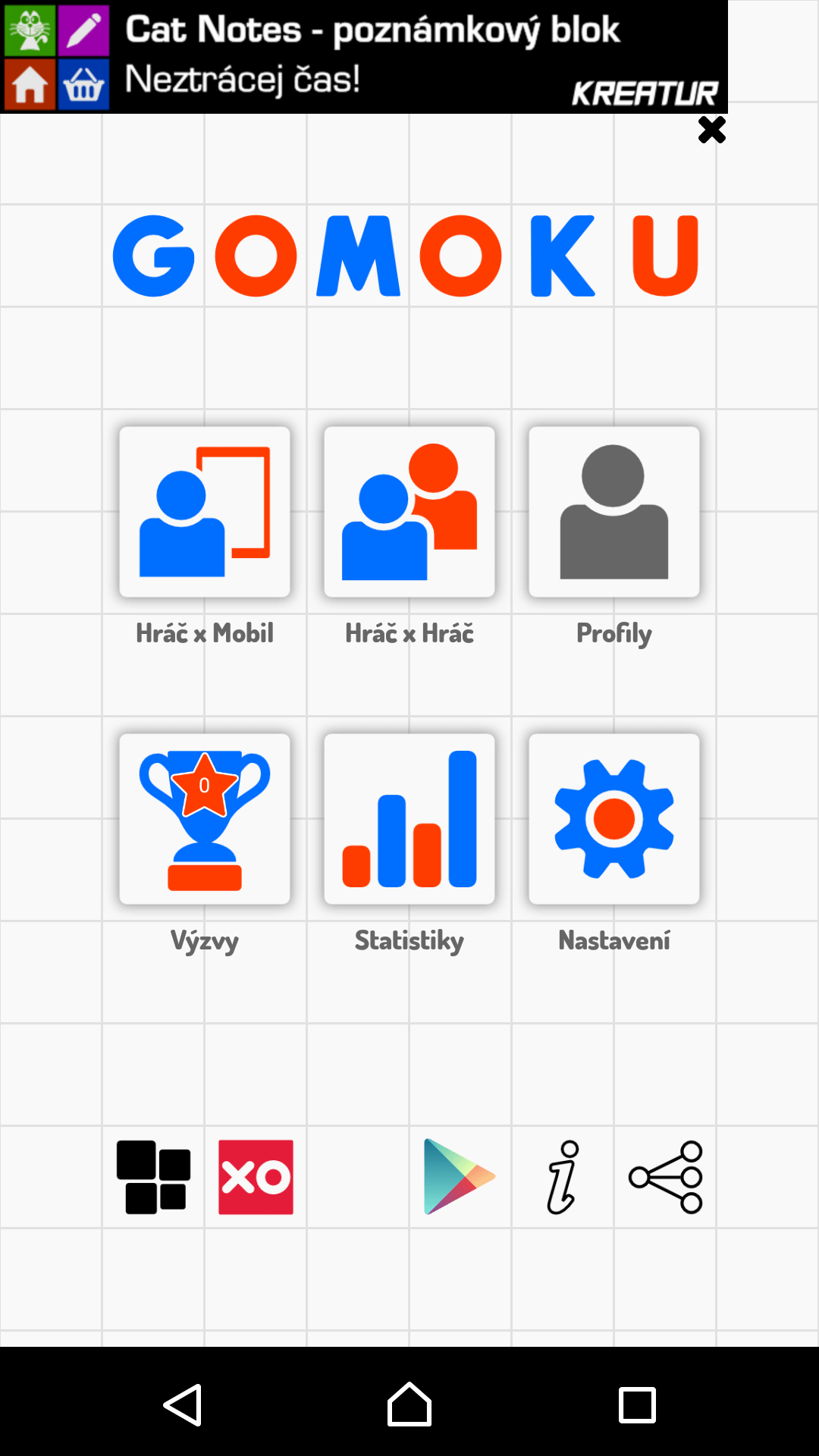The height and width of the screenshot is (1456, 819).
Task: Open the black blocks game icon
Action: pyautogui.click(x=153, y=1177)
